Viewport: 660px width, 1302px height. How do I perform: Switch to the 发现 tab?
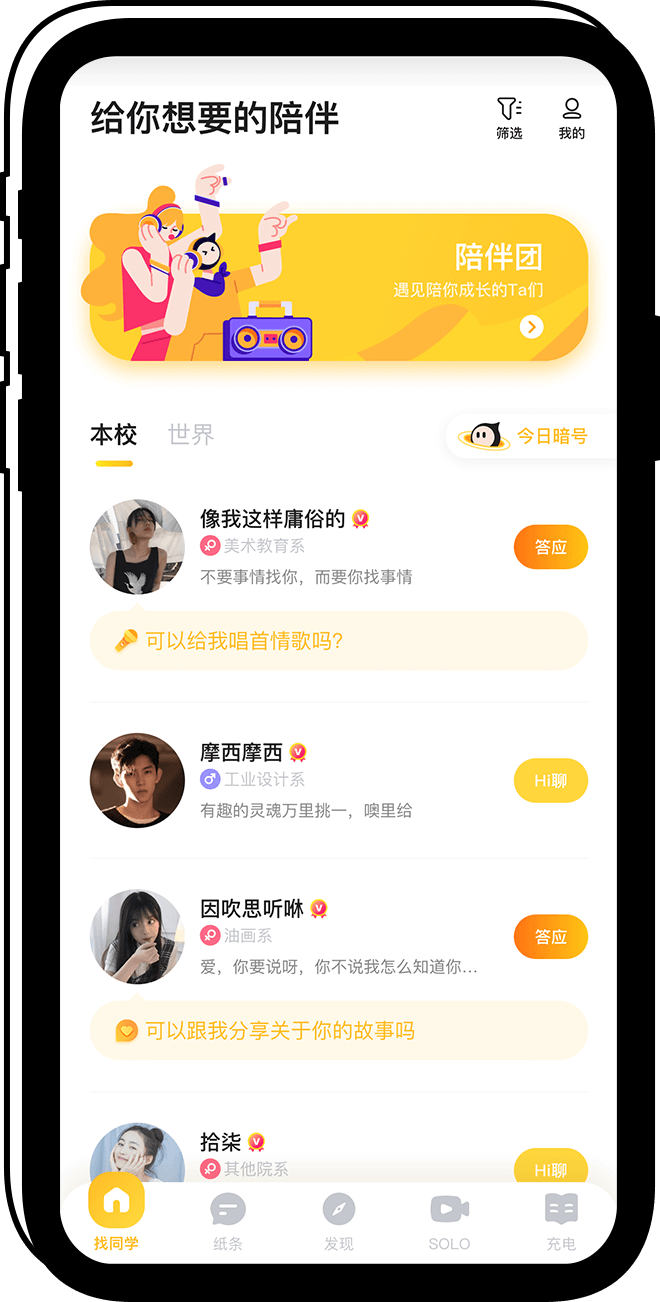point(339,1221)
